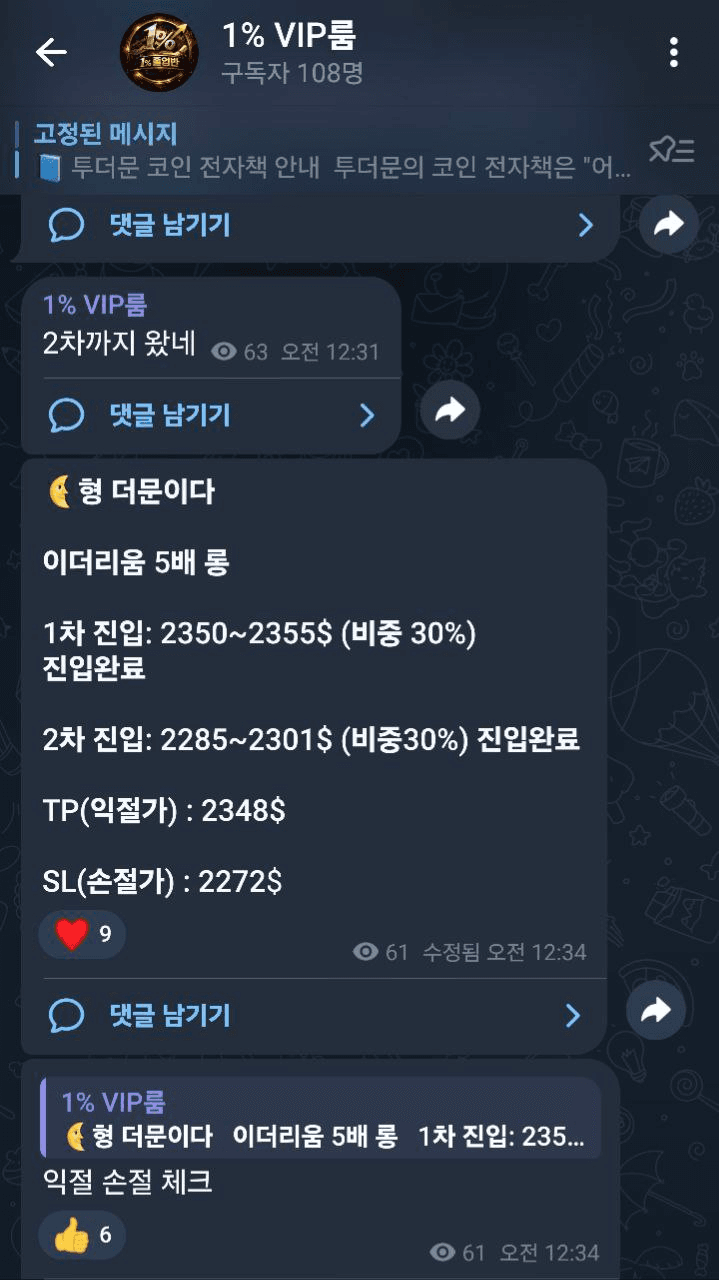The height and width of the screenshot is (1280, 719).
Task: Share the 2차까지 왔네 message
Action: [450, 410]
